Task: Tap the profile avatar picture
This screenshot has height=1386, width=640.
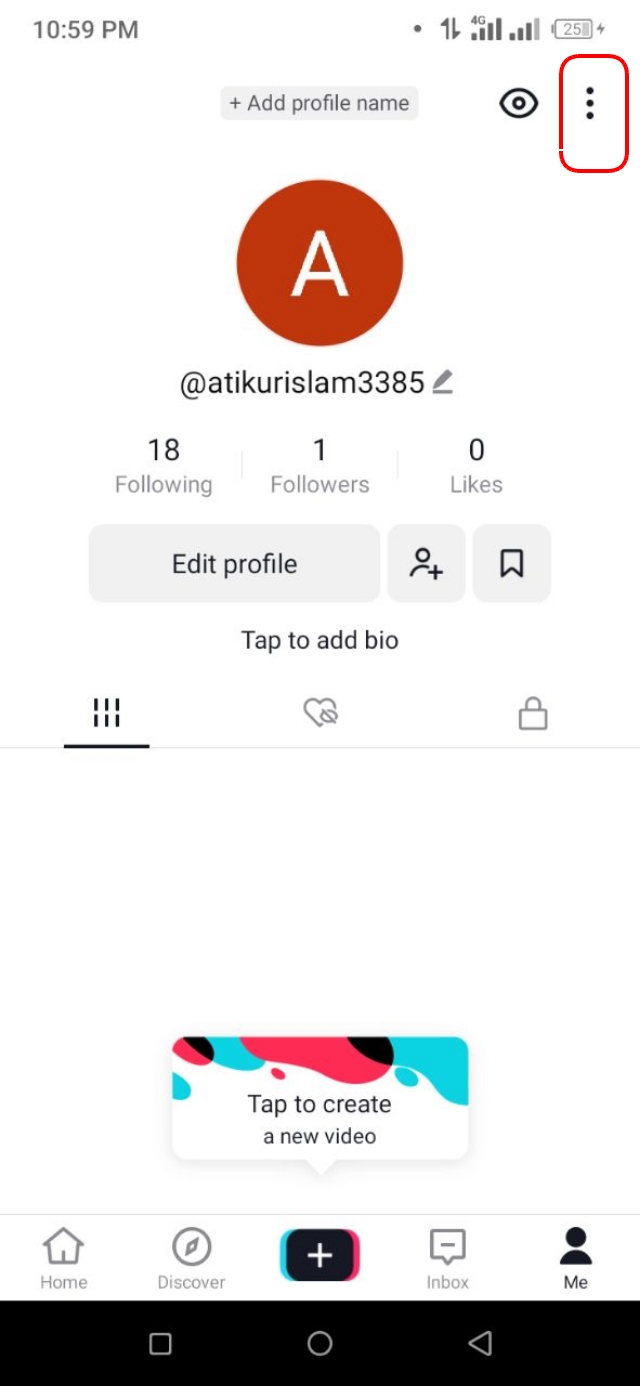Action: point(320,263)
